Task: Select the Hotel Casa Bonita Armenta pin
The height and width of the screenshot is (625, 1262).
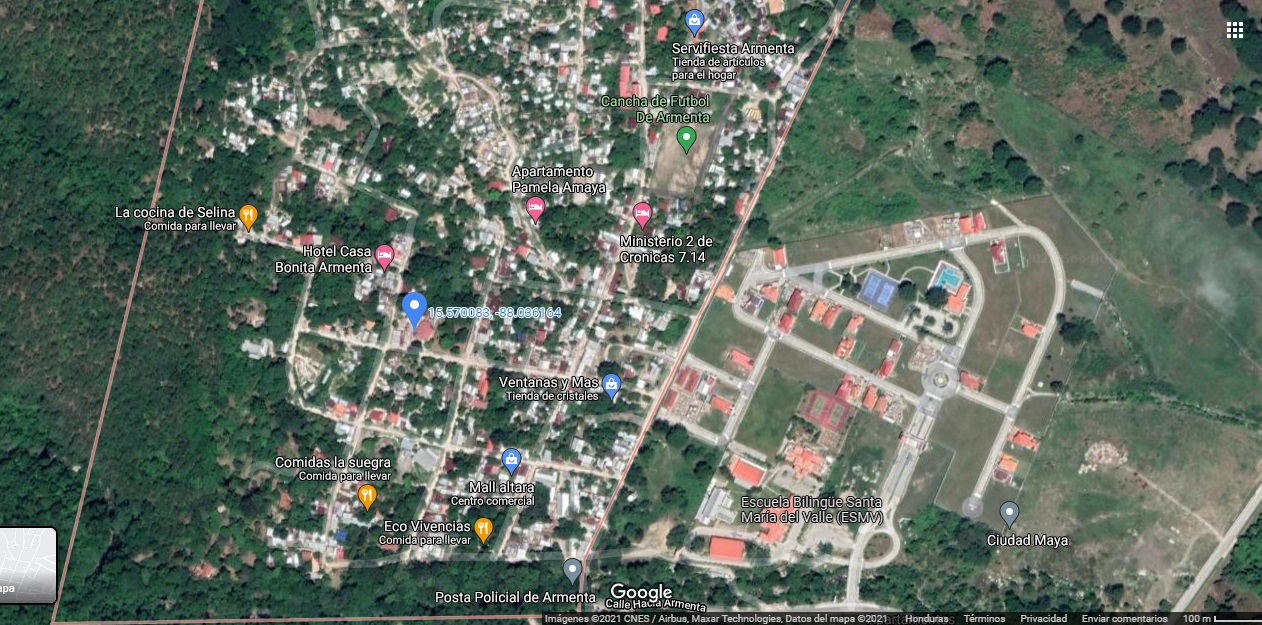Action: [384, 256]
